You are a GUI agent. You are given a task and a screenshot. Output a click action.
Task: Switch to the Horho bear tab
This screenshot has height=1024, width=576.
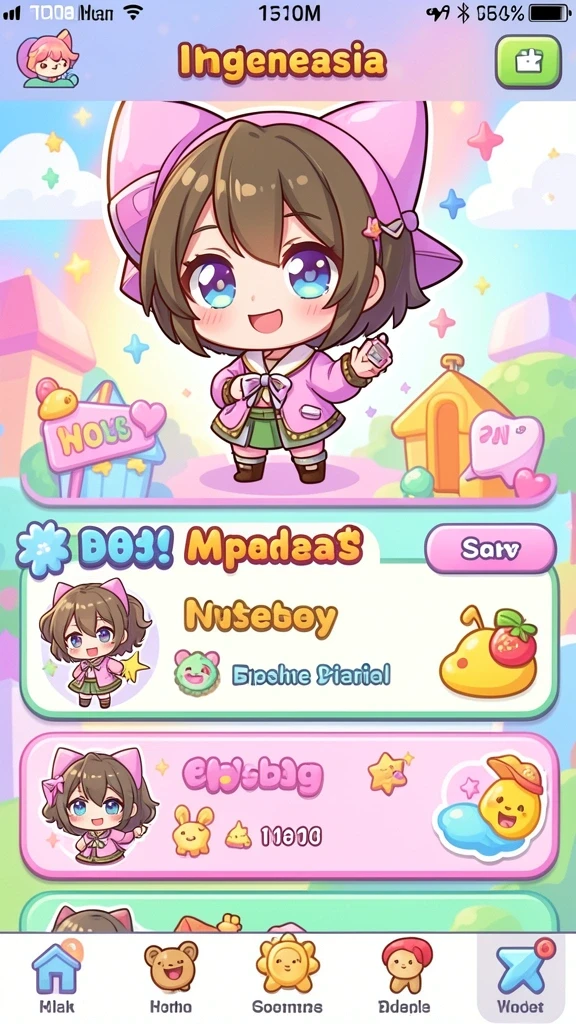[x=171, y=976]
